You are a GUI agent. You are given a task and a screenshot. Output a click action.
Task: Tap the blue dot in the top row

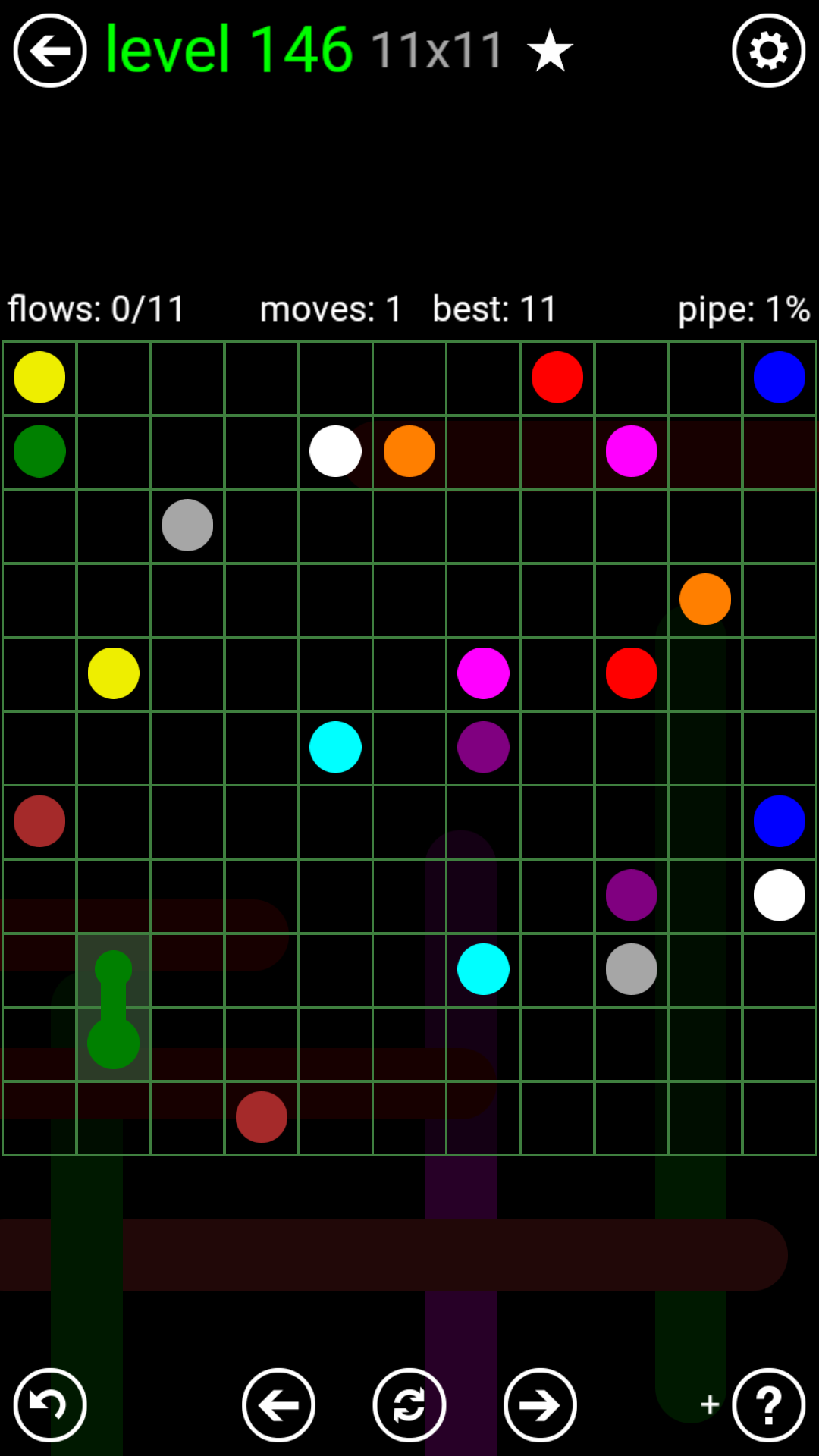tap(779, 377)
